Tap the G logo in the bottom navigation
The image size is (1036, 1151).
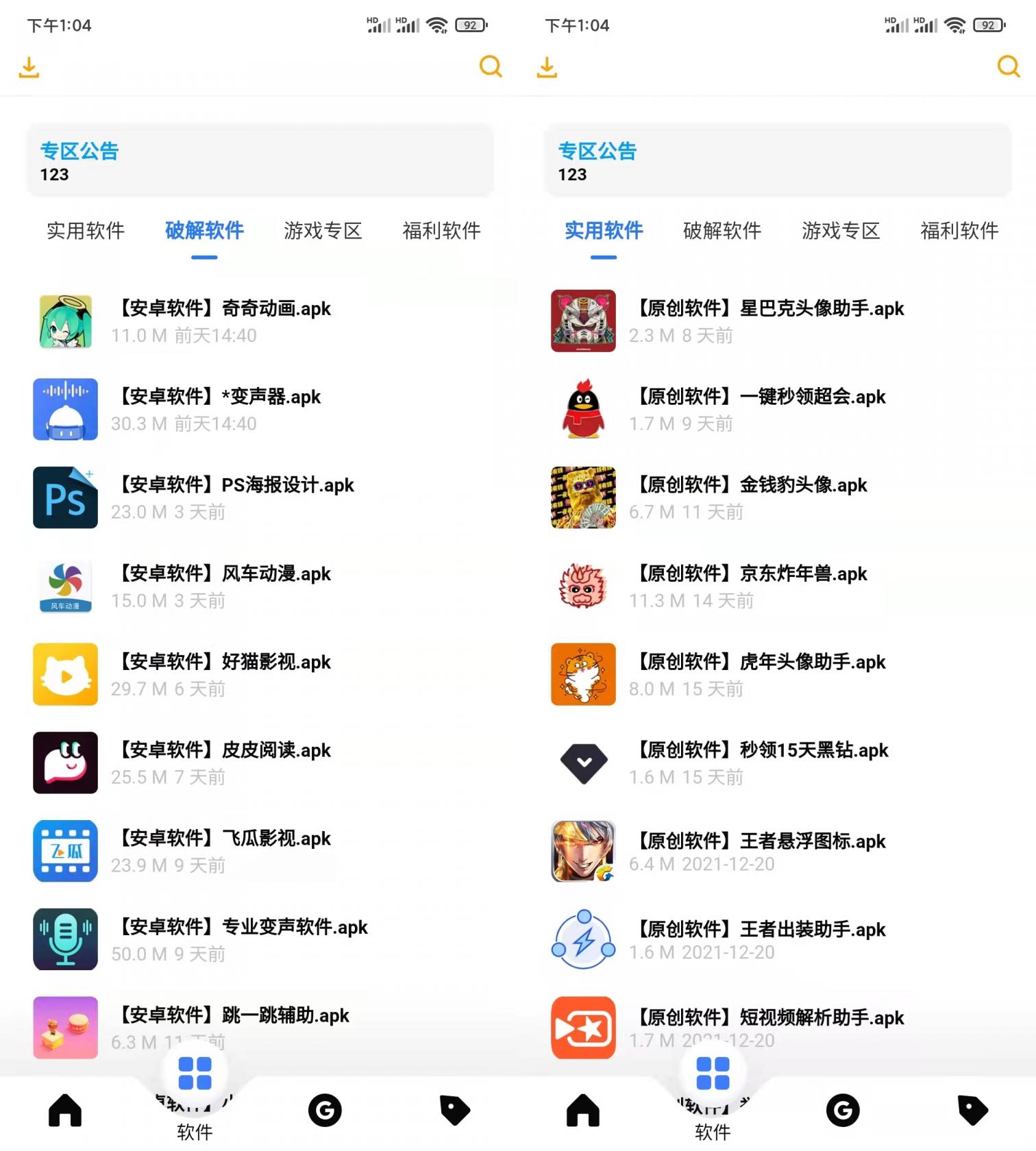coord(326,1111)
